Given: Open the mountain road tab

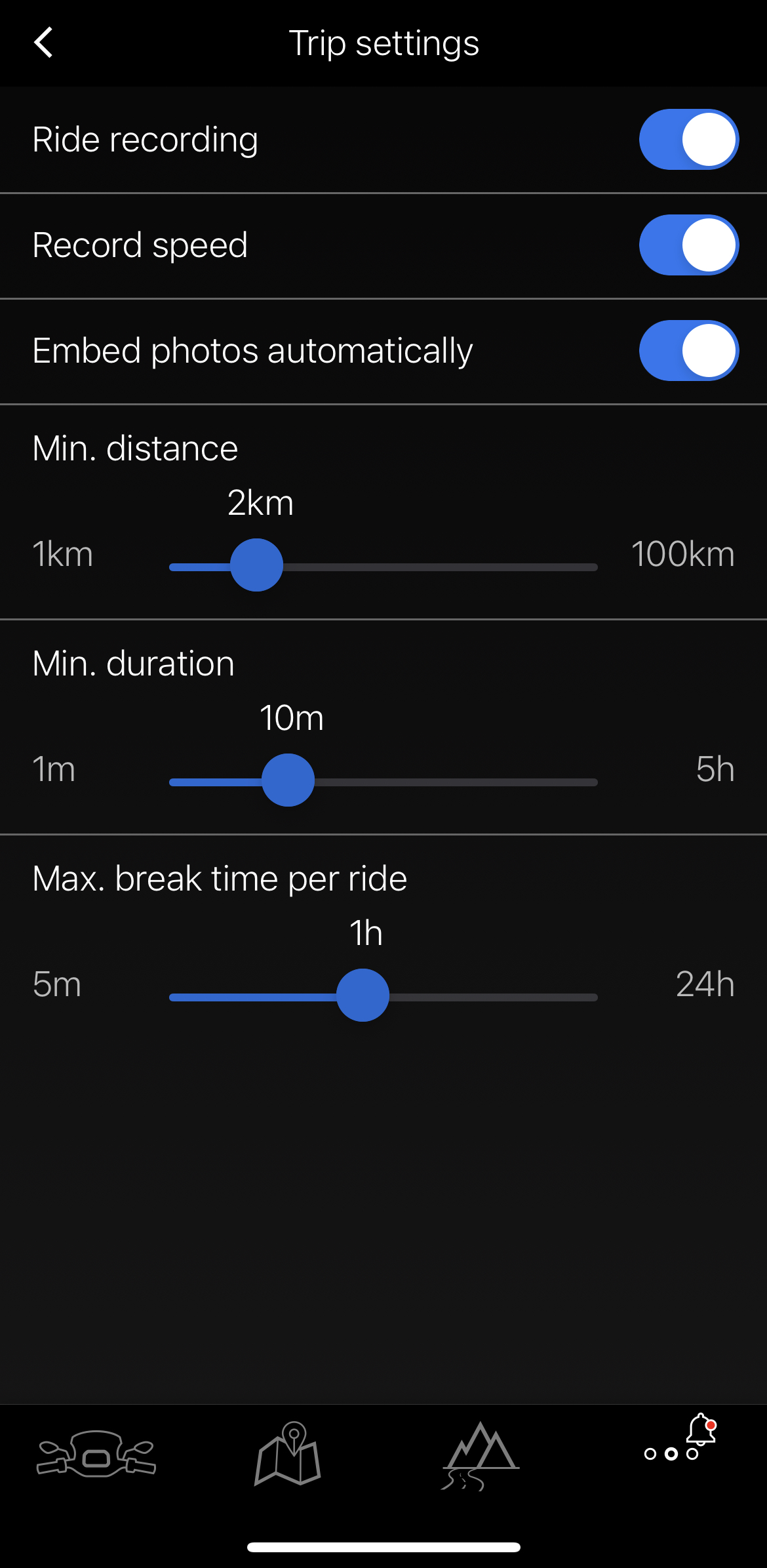Looking at the screenshot, I should [x=480, y=1455].
